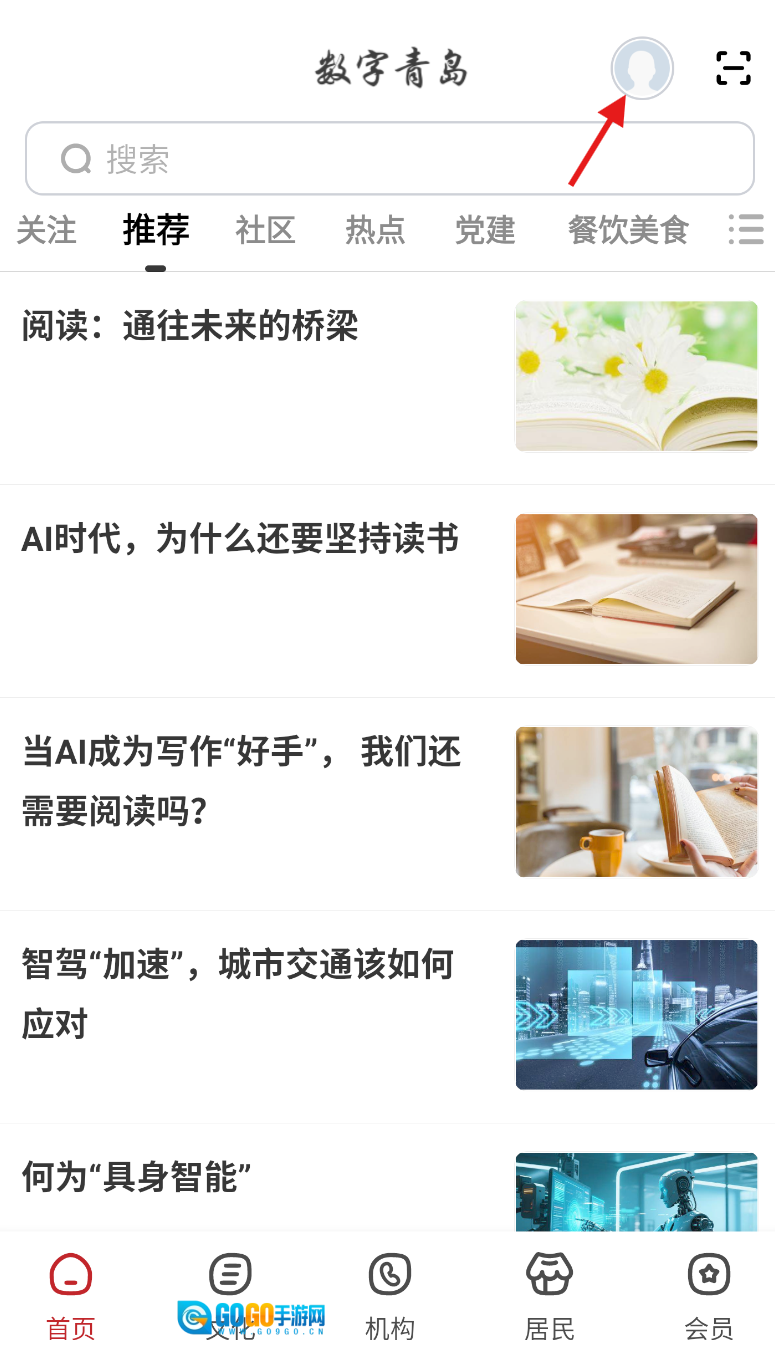Open the 热点 tab

point(375,231)
